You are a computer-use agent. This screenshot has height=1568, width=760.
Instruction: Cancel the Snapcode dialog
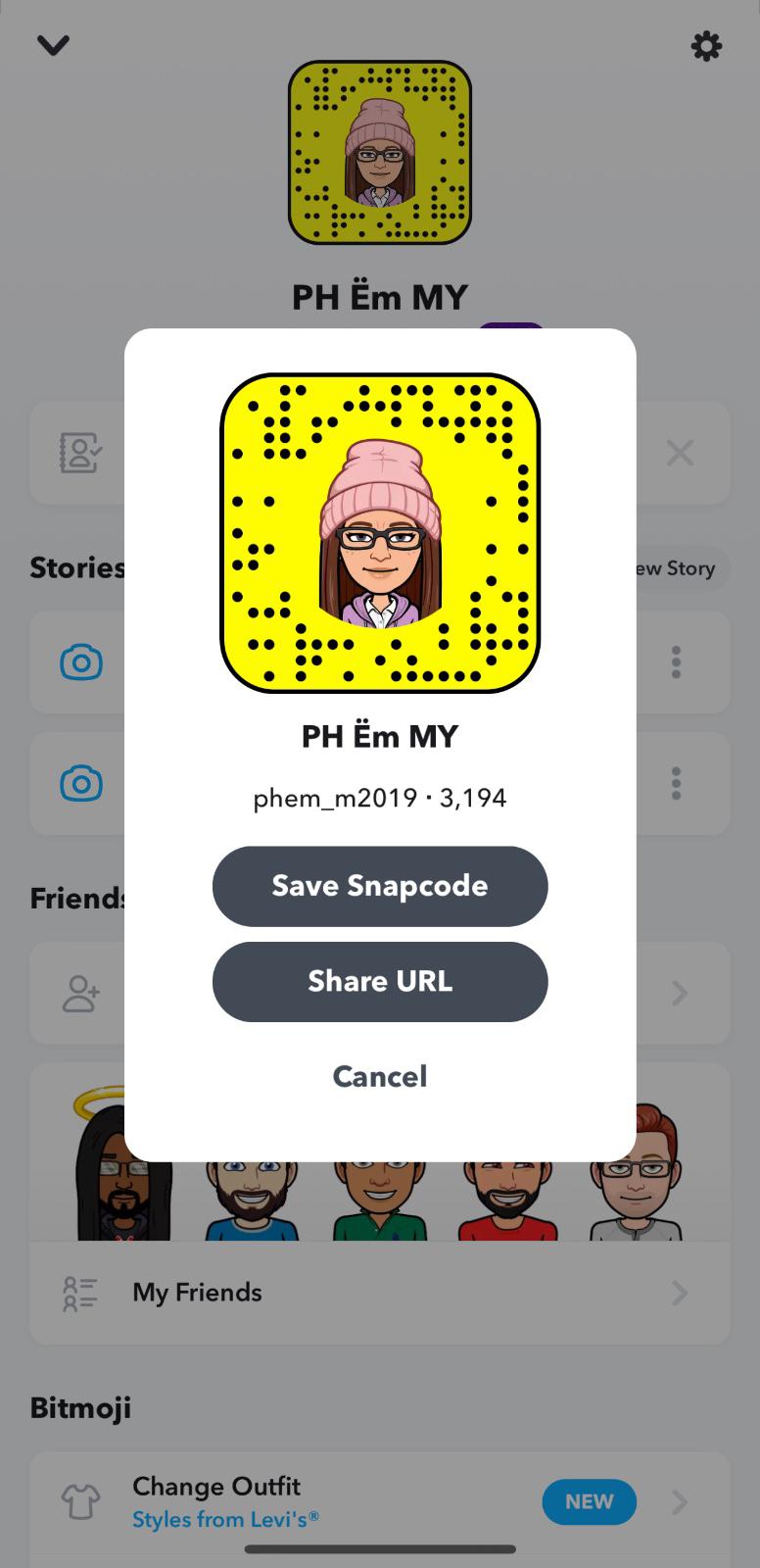click(380, 1076)
